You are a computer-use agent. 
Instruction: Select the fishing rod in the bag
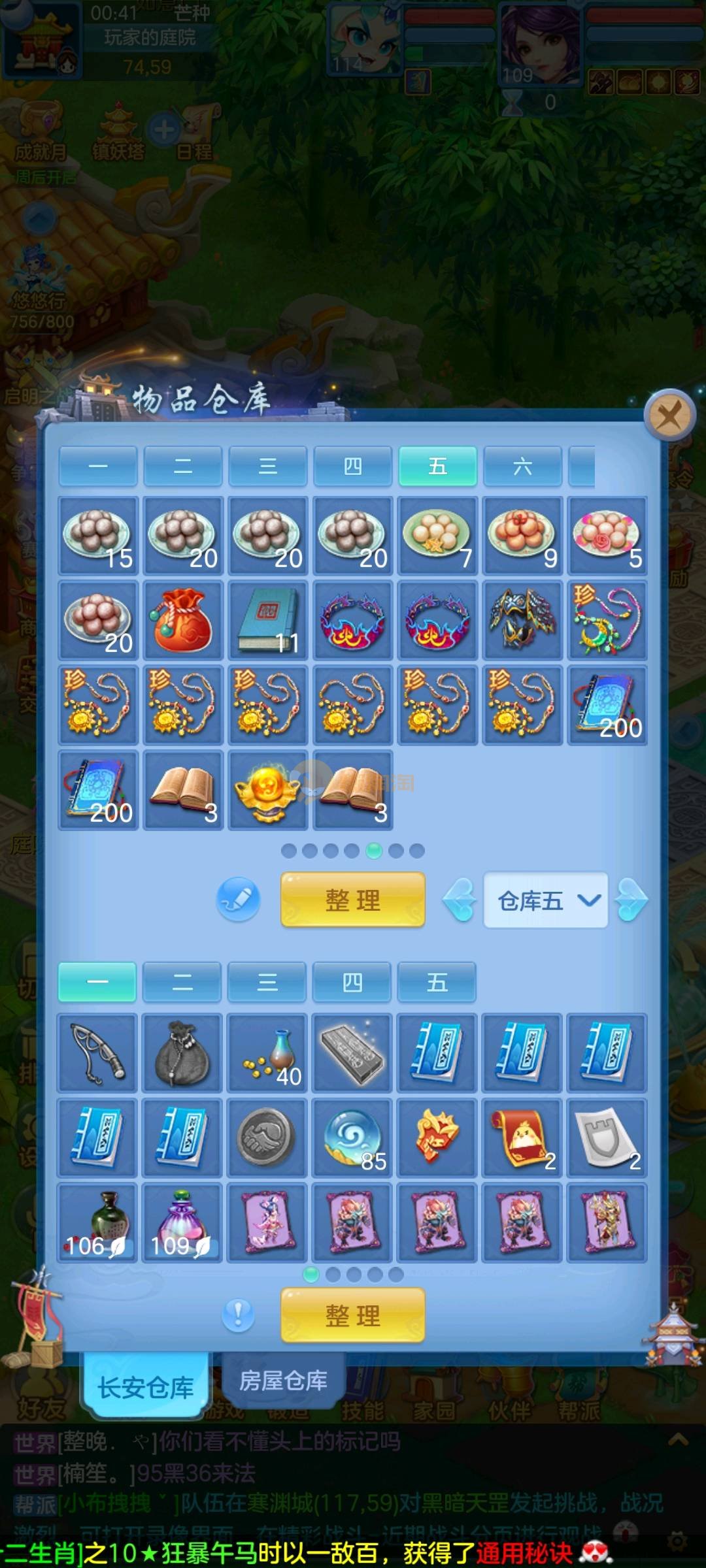pyautogui.click(x=97, y=1053)
